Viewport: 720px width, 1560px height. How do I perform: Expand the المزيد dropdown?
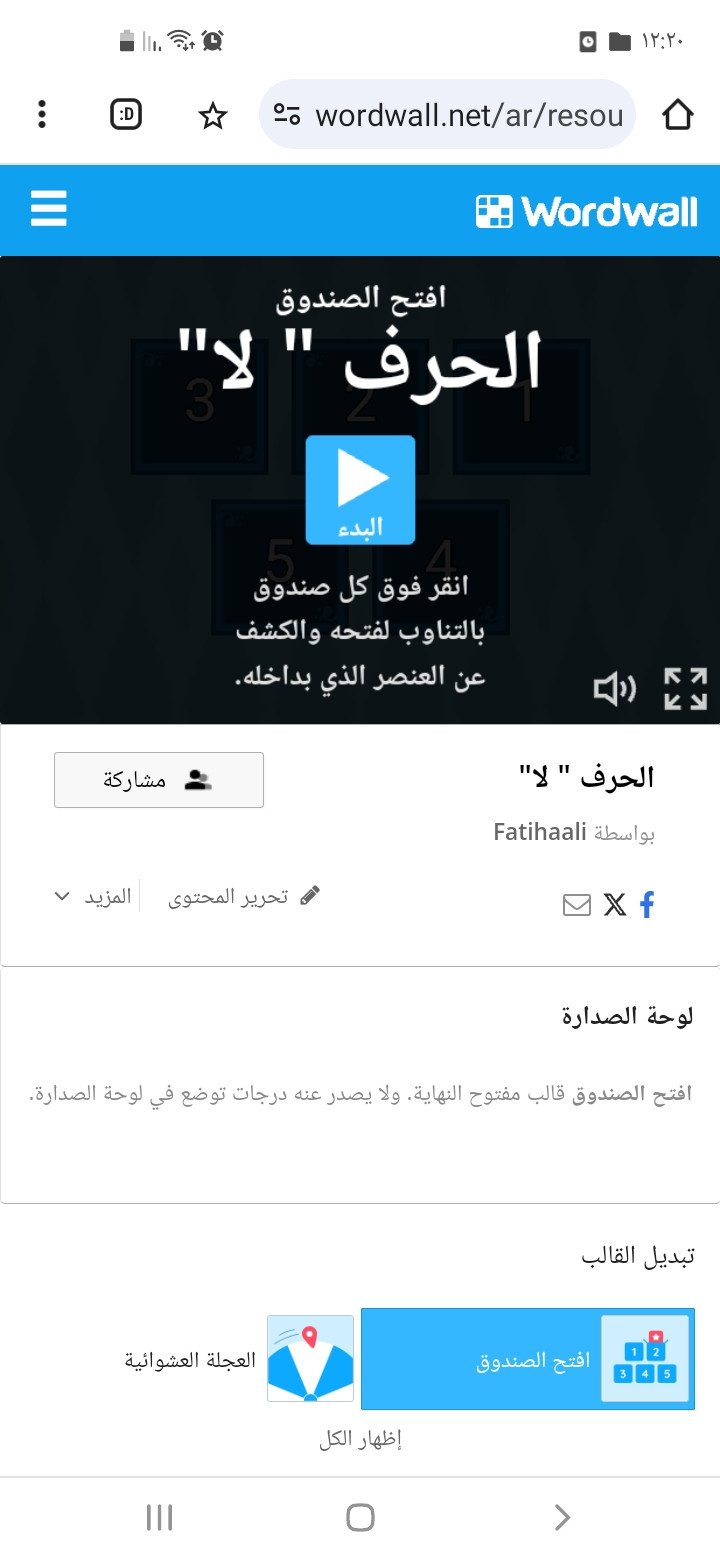(x=92, y=896)
